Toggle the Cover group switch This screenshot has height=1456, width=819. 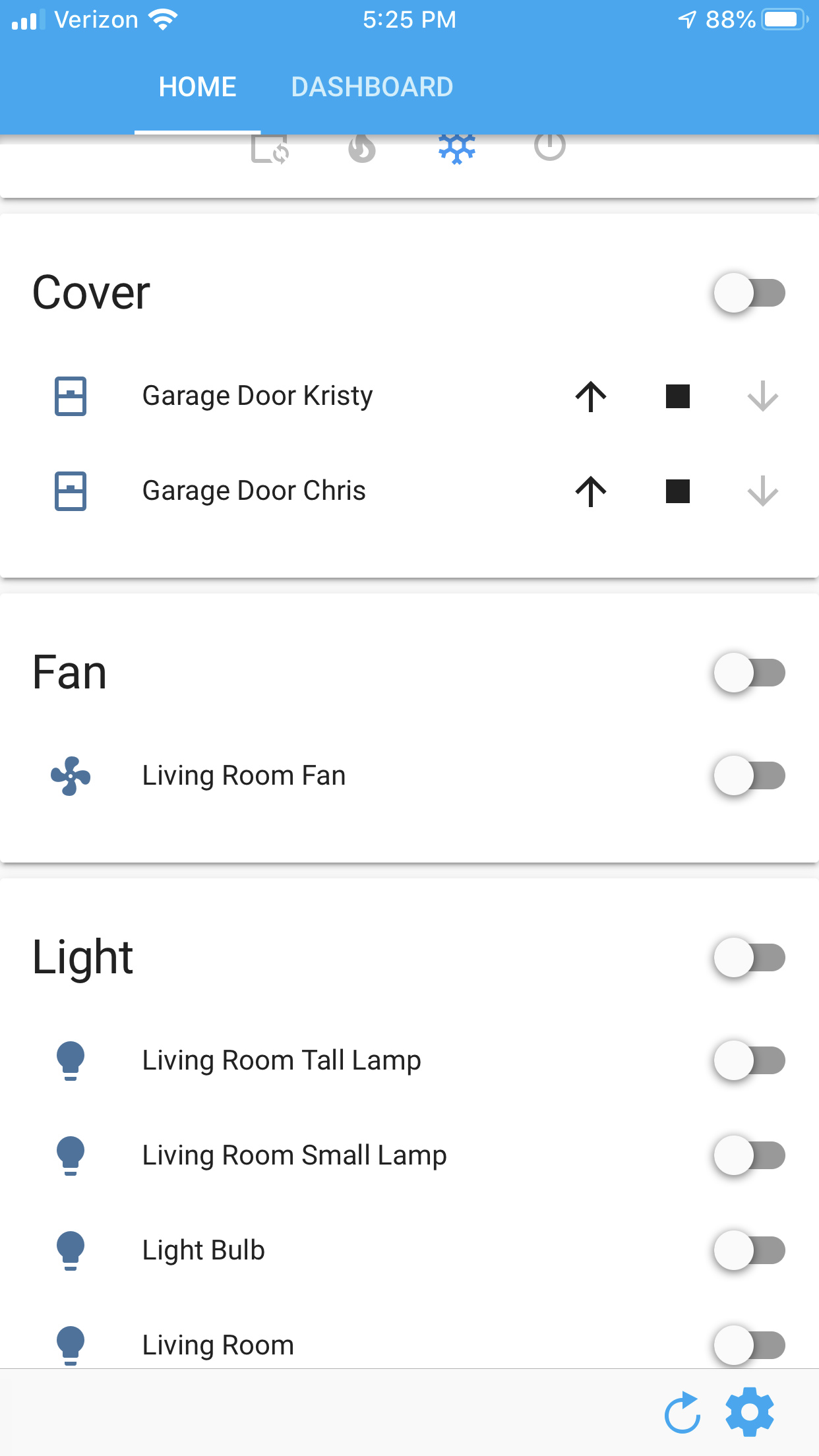point(748,294)
